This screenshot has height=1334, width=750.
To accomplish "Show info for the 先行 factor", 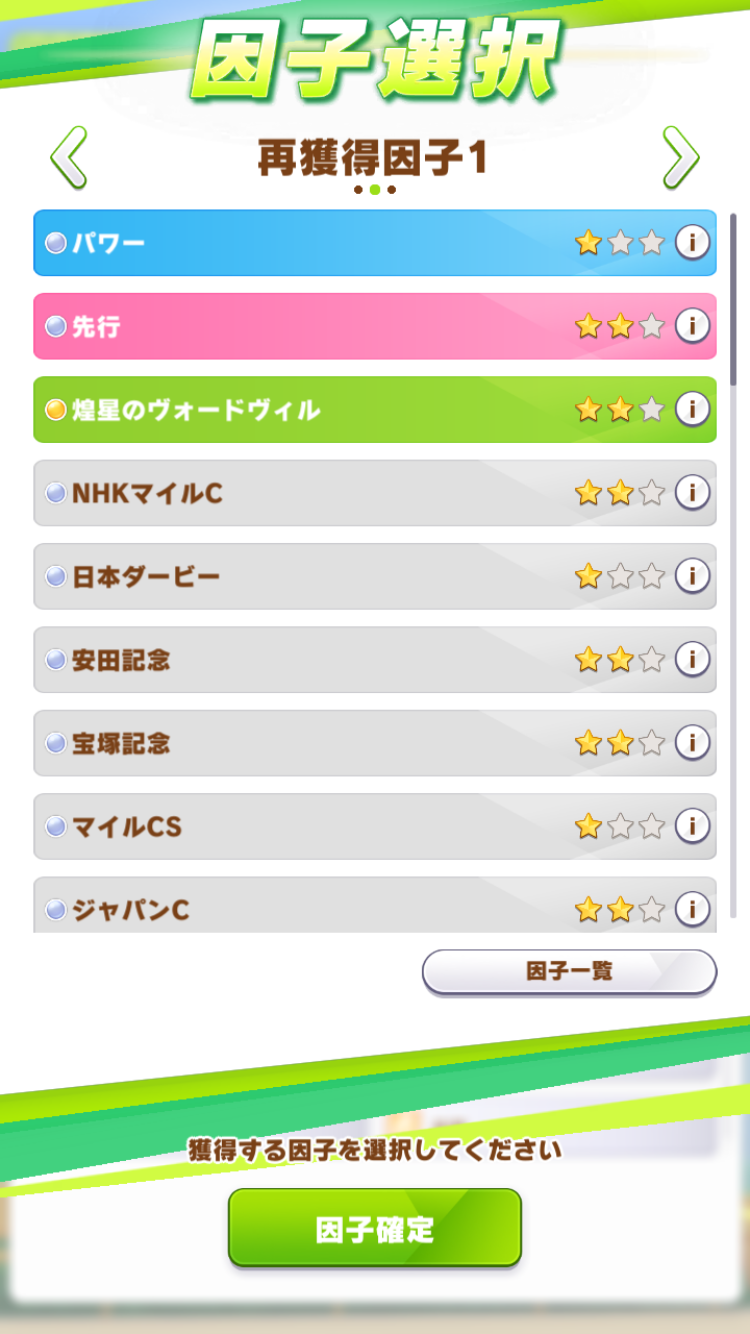I will pyautogui.click(x=692, y=326).
